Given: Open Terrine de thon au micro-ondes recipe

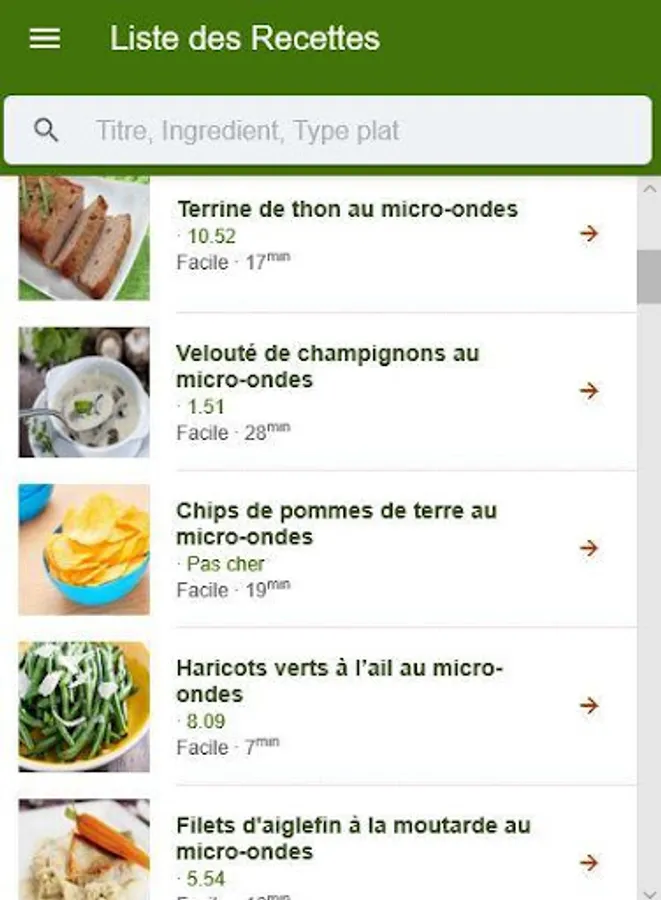Looking at the screenshot, I should pyautogui.click(x=347, y=209).
